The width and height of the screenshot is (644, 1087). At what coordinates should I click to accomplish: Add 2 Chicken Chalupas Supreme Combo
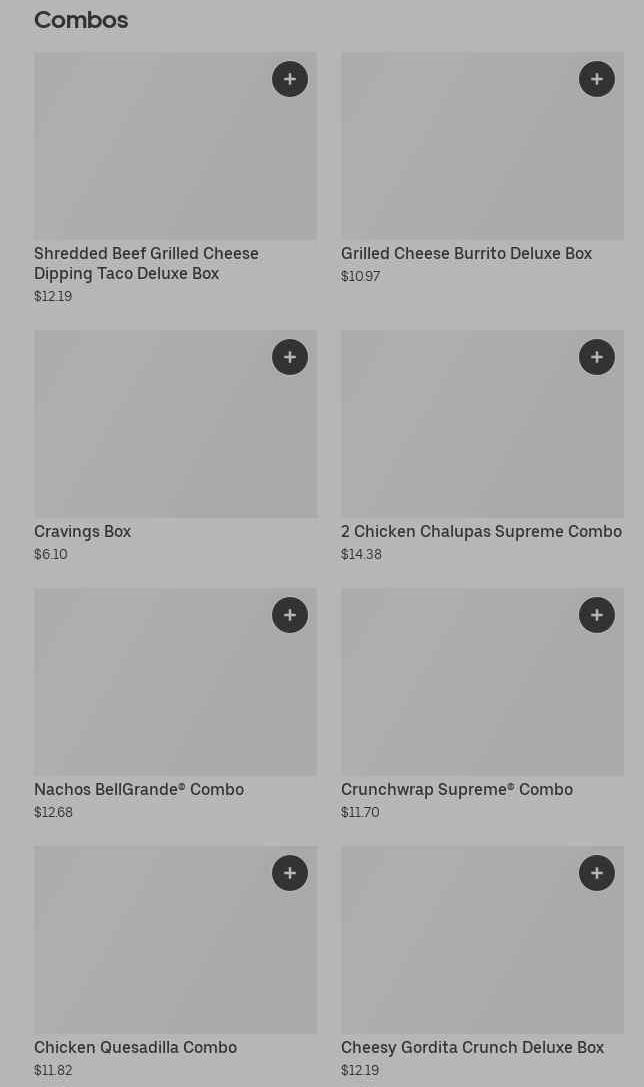click(x=597, y=357)
